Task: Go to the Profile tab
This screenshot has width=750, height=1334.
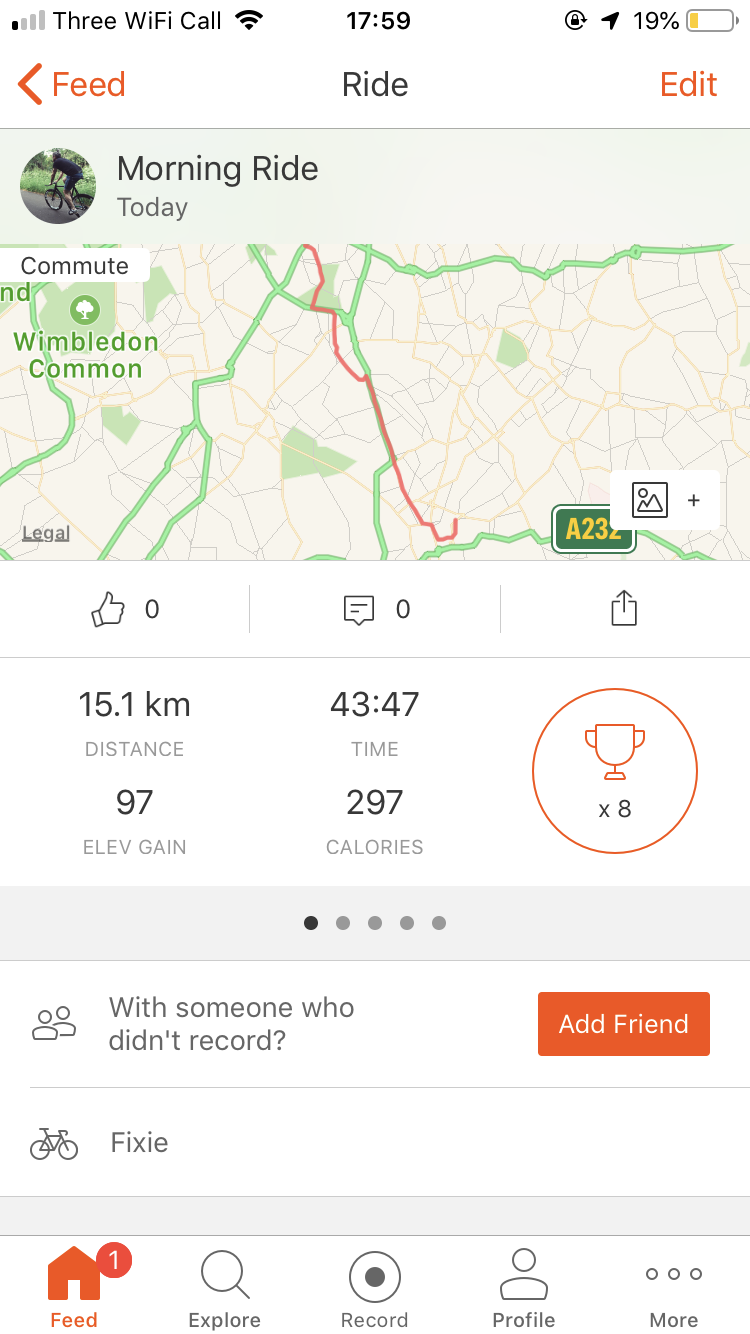Action: click(524, 1288)
